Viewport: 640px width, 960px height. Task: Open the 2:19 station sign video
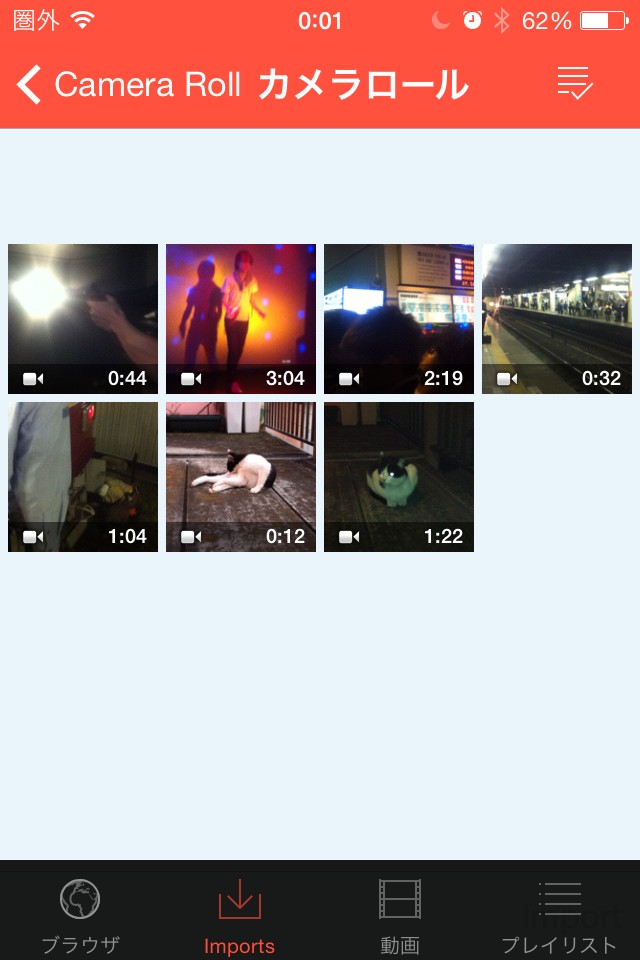click(x=399, y=318)
